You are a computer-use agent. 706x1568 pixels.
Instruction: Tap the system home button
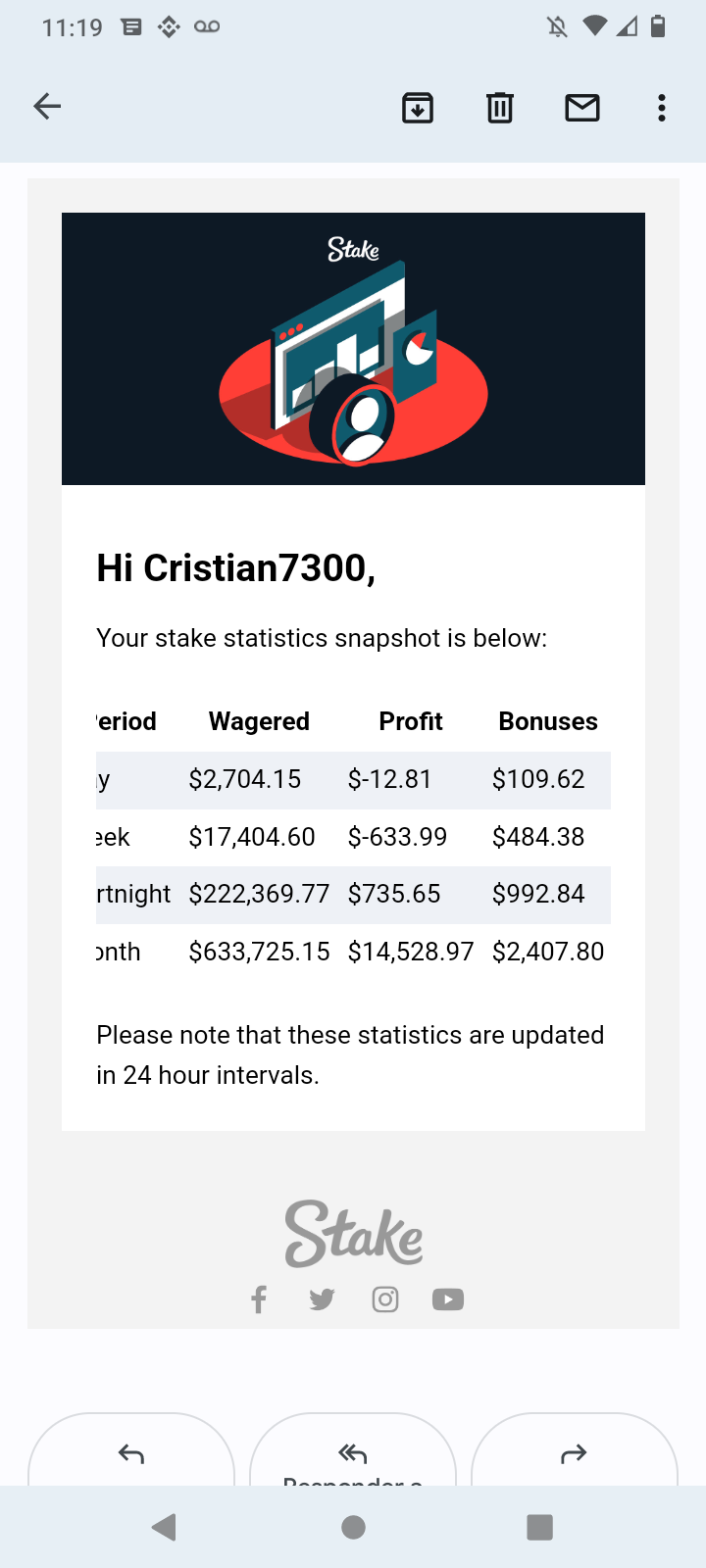354,1527
